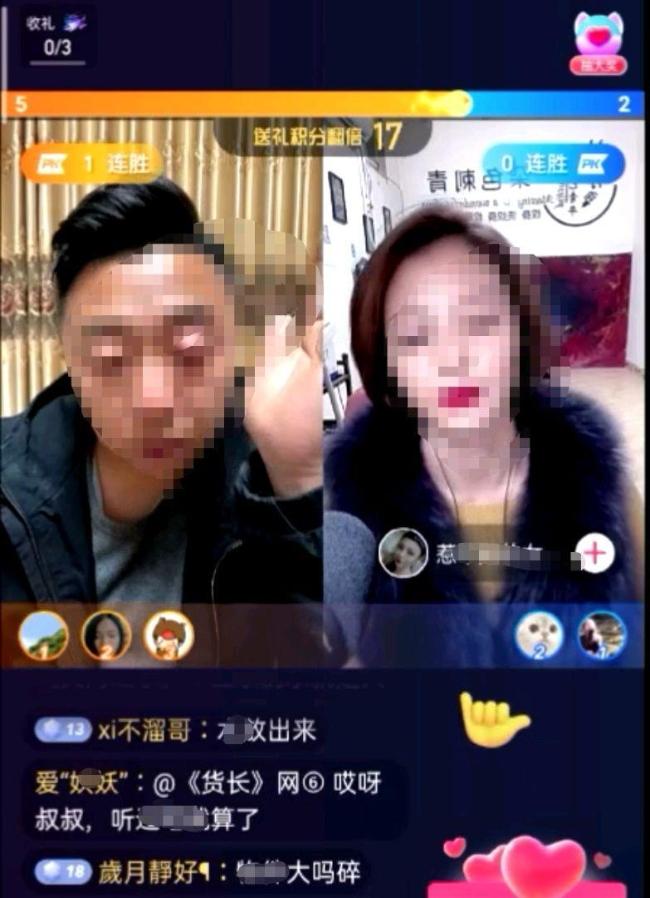The image size is (650, 898).
Task: Follow the opponent host with the plus button
Action: pos(594,552)
